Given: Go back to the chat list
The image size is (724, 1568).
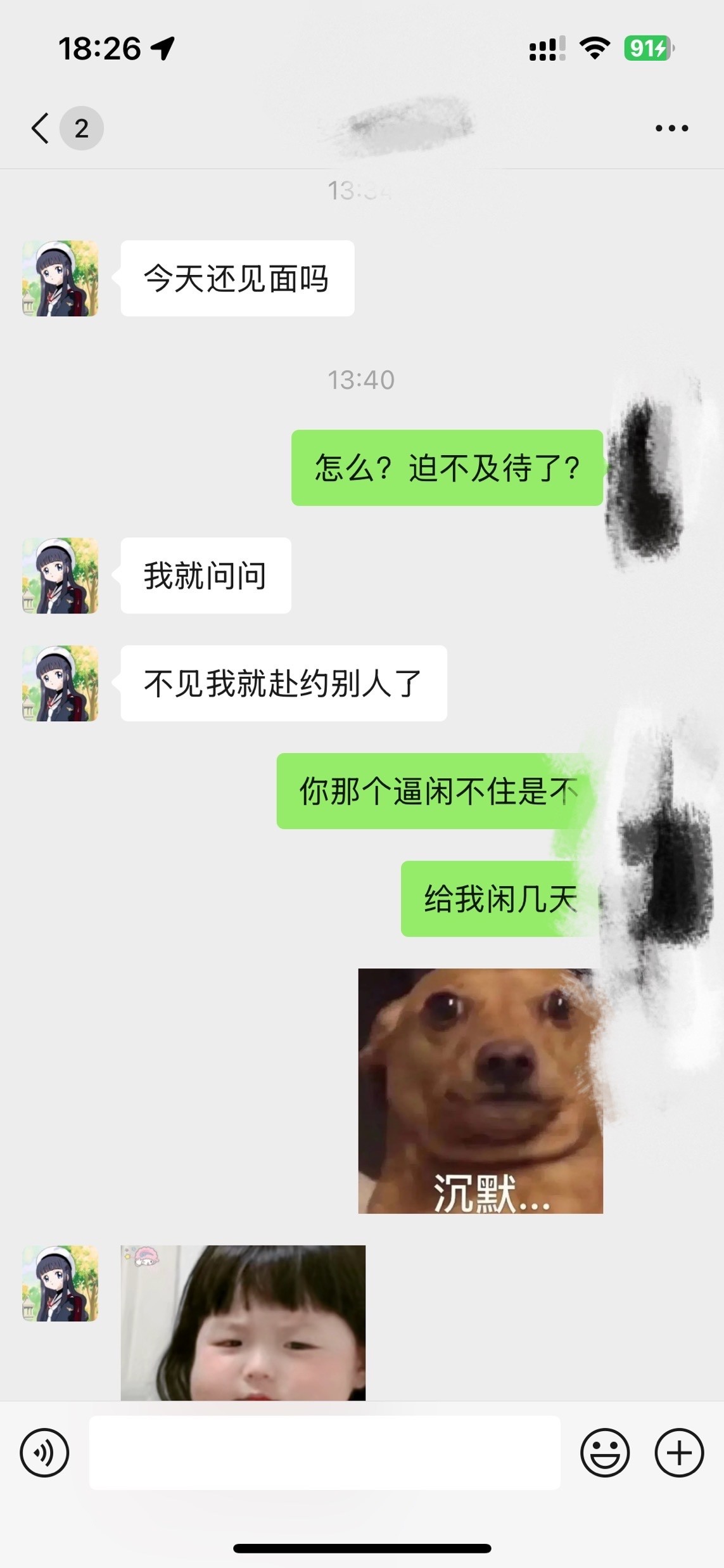Looking at the screenshot, I should [x=41, y=129].
